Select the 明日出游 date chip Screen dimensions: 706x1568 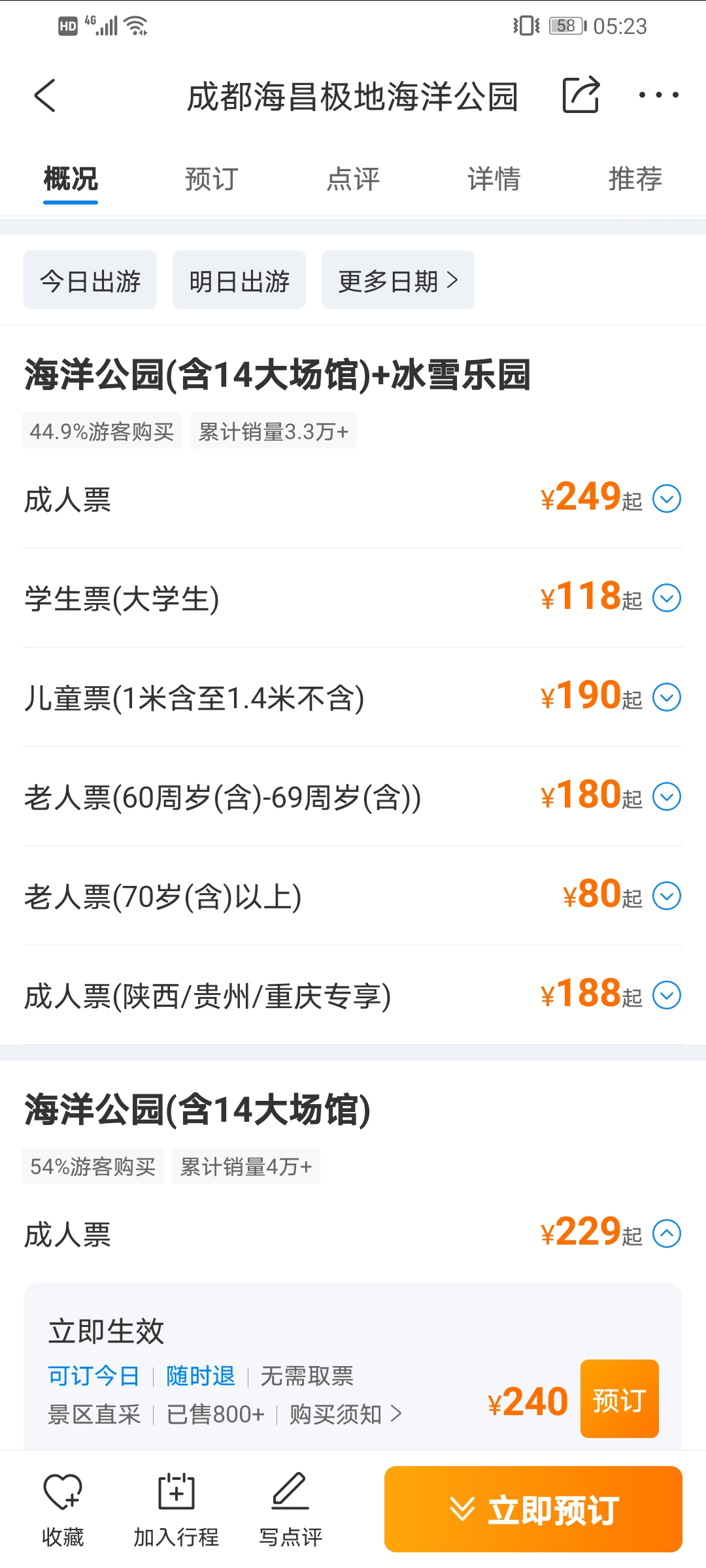pos(239,280)
